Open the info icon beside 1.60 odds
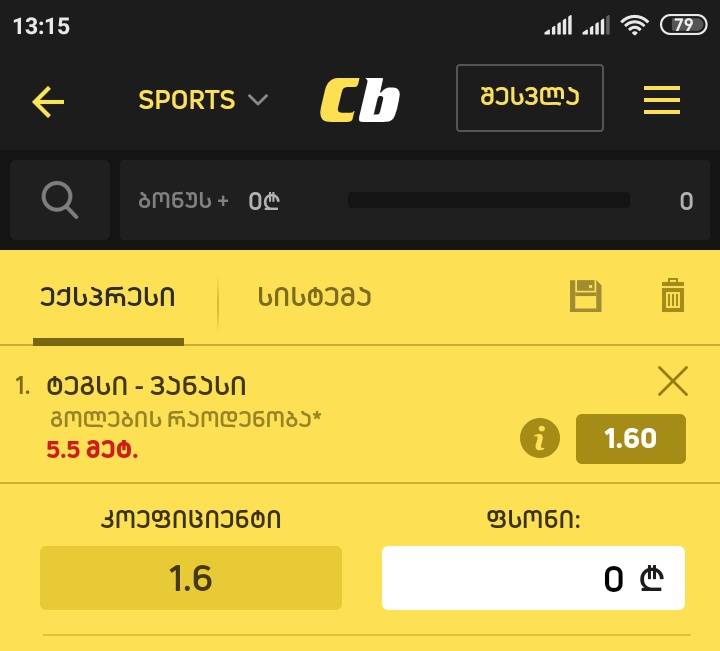The height and width of the screenshot is (651, 720). [540, 438]
